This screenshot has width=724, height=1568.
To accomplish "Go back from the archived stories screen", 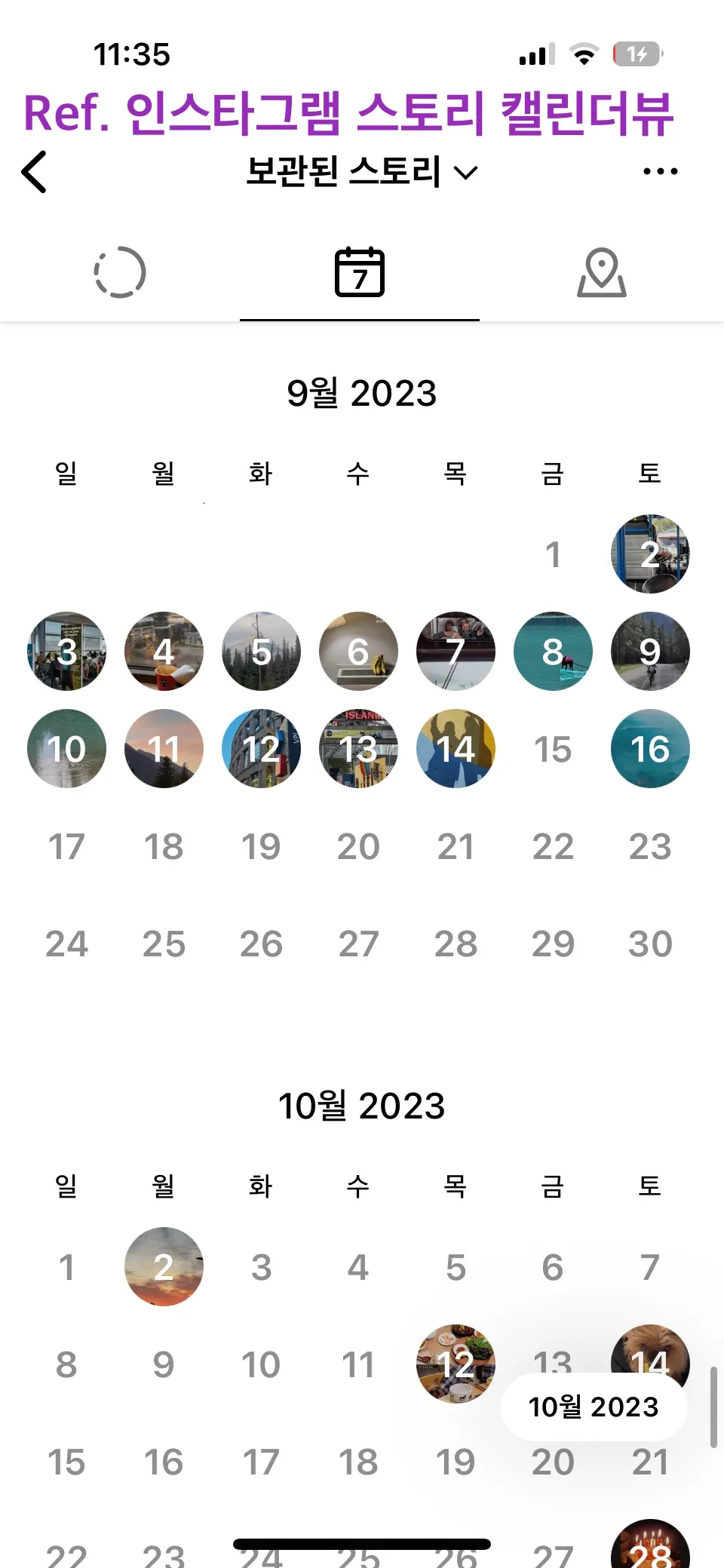I will coord(34,172).
